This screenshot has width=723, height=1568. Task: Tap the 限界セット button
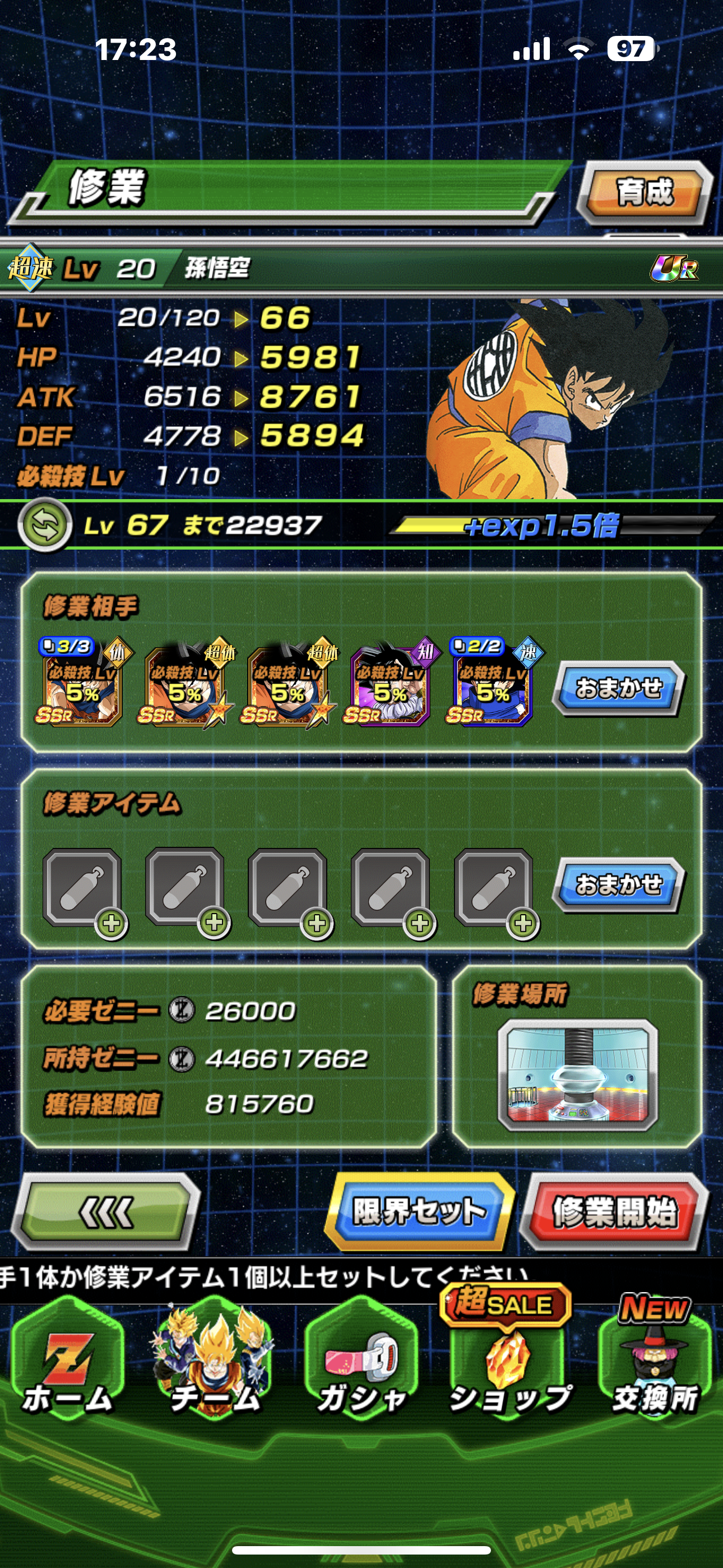click(420, 1211)
